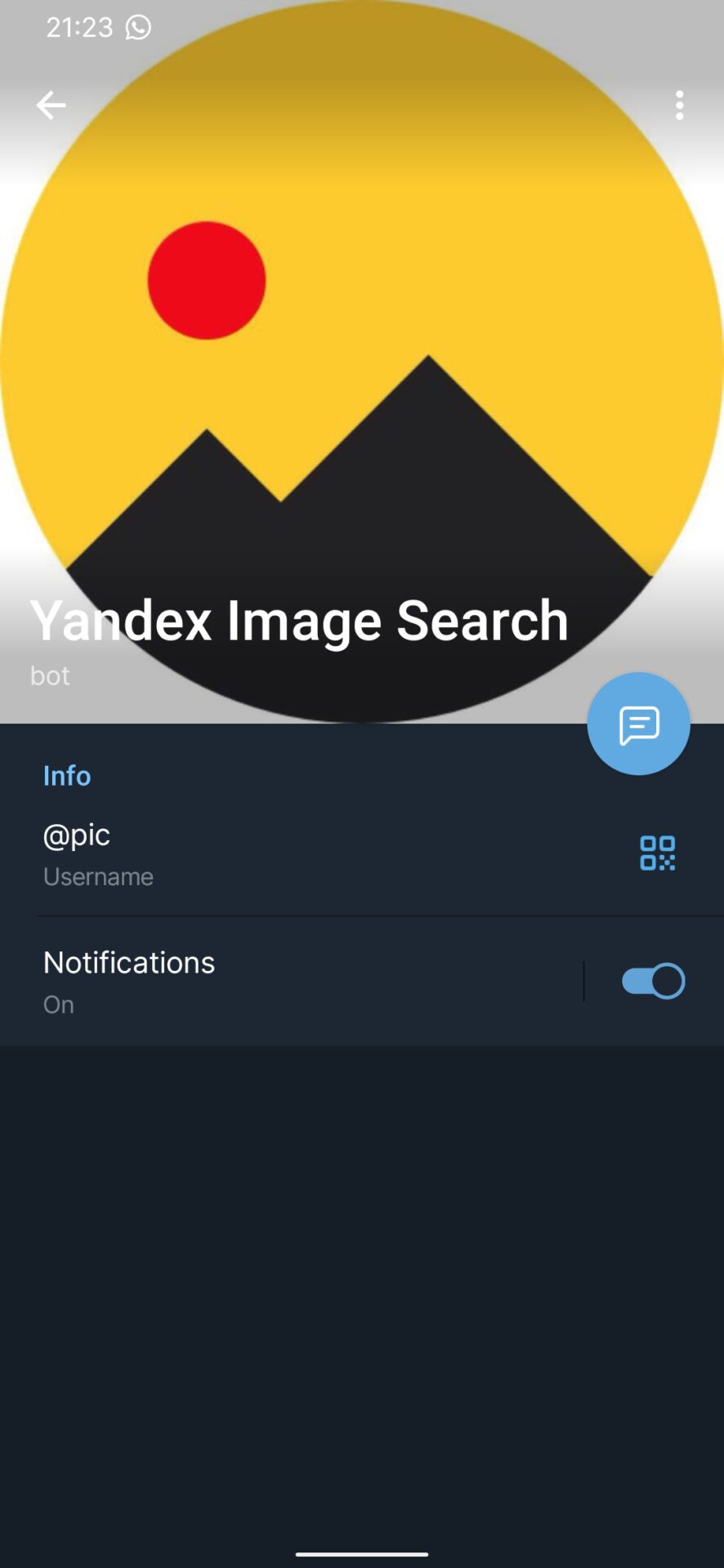Start a chat with Yandex Image Search
724x1568 pixels.
coord(638,724)
